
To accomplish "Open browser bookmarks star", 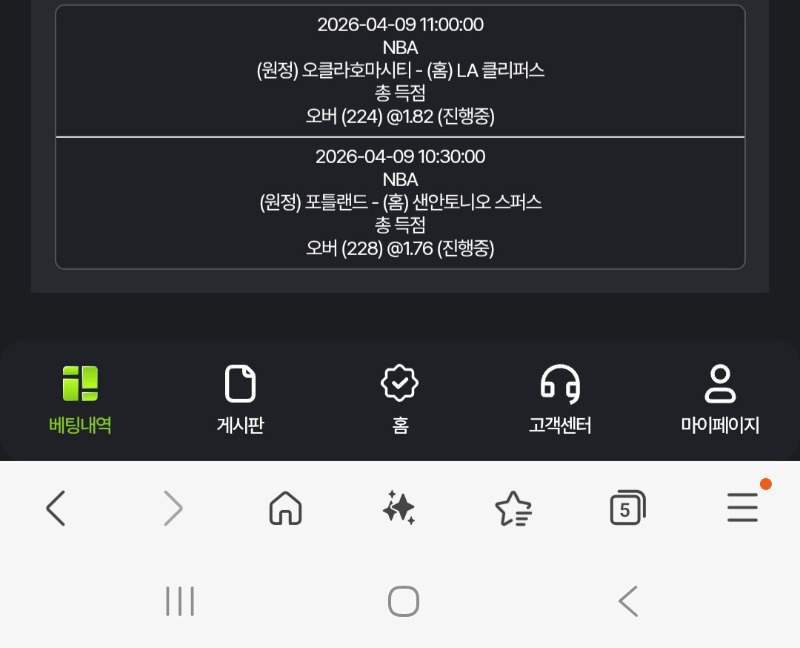I will pos(513,509).
